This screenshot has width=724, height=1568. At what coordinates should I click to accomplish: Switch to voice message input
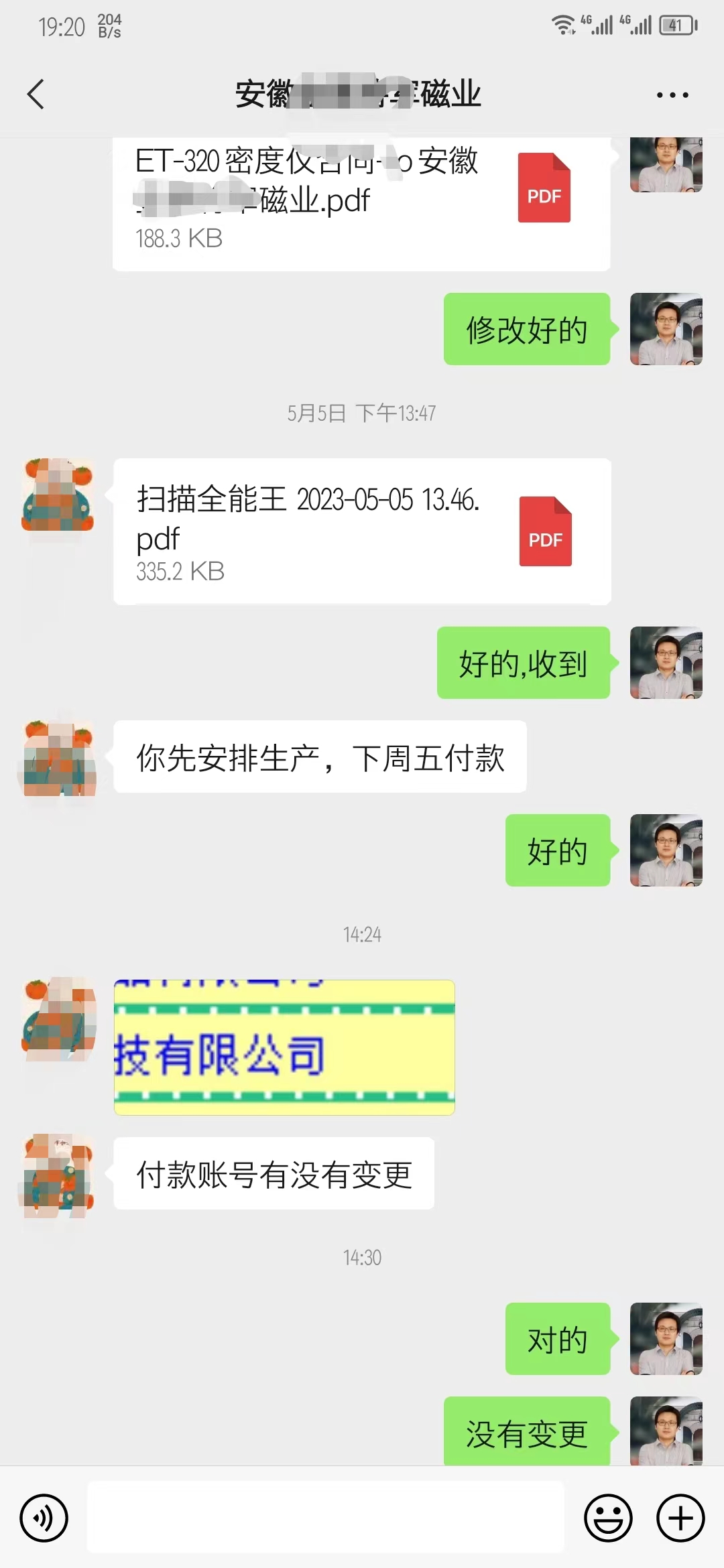click(x=44, y=1518)
